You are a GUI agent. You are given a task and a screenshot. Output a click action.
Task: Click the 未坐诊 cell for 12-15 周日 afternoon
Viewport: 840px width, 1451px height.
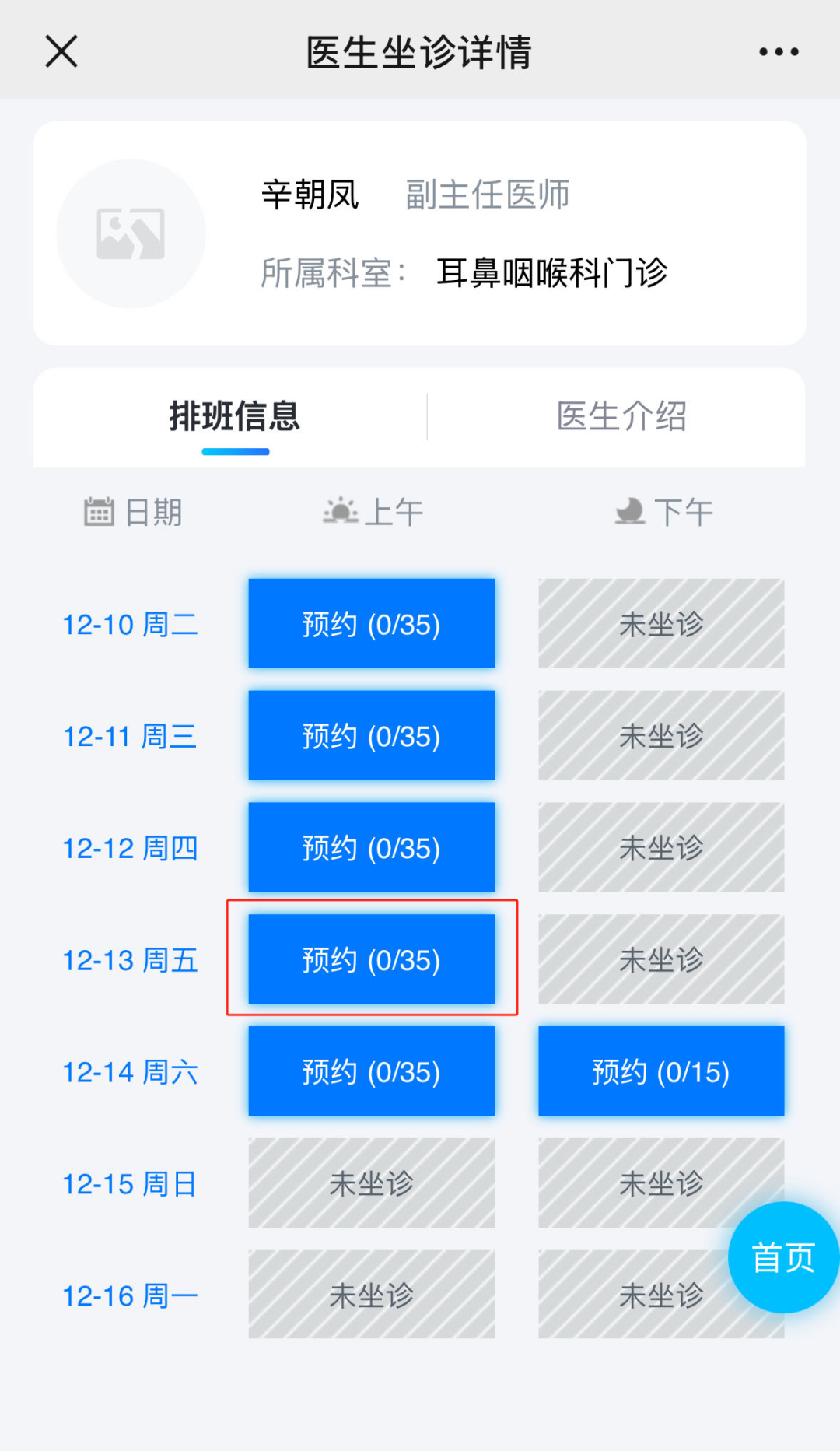point(660,1183)
